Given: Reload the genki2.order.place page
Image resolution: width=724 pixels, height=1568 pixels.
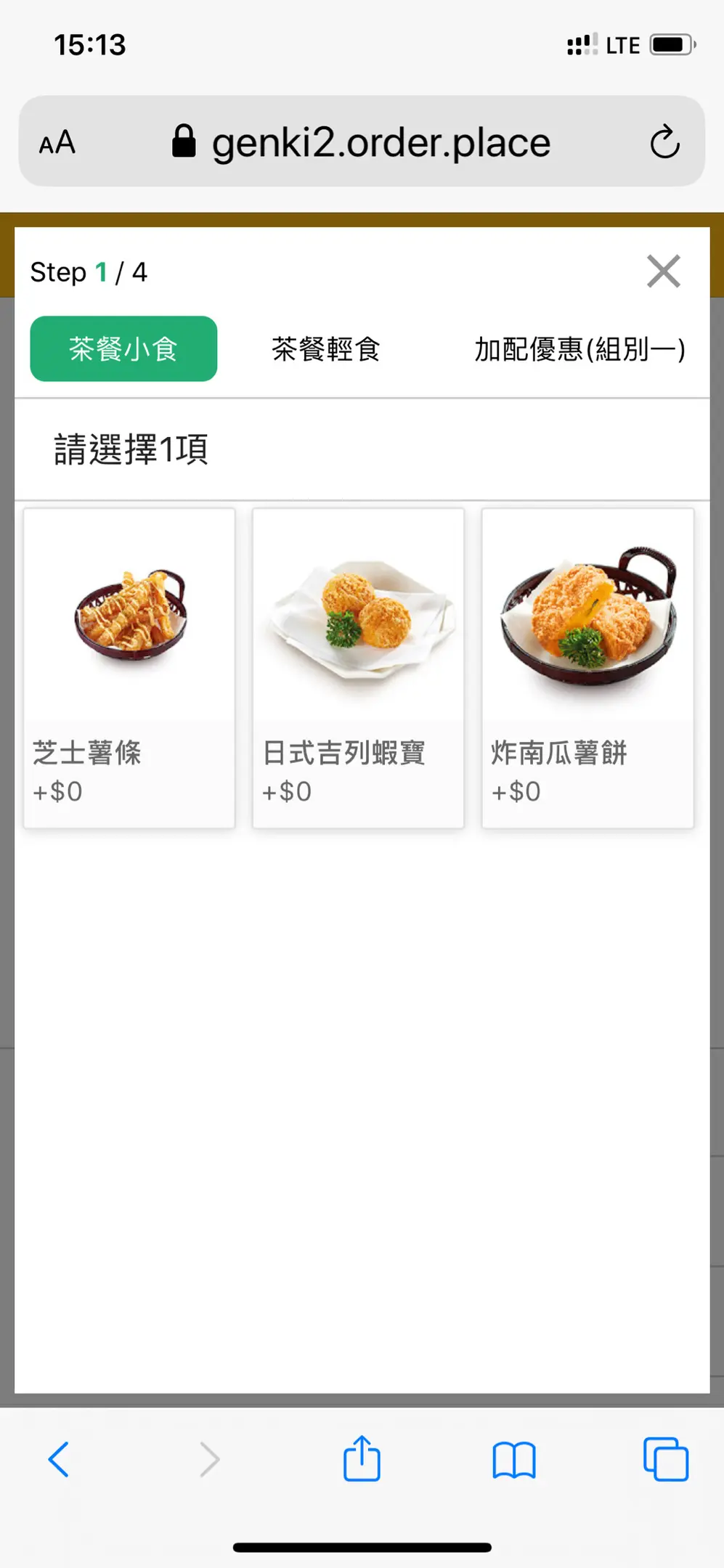Looking at the screenshot, I should (x=664, y=142).
